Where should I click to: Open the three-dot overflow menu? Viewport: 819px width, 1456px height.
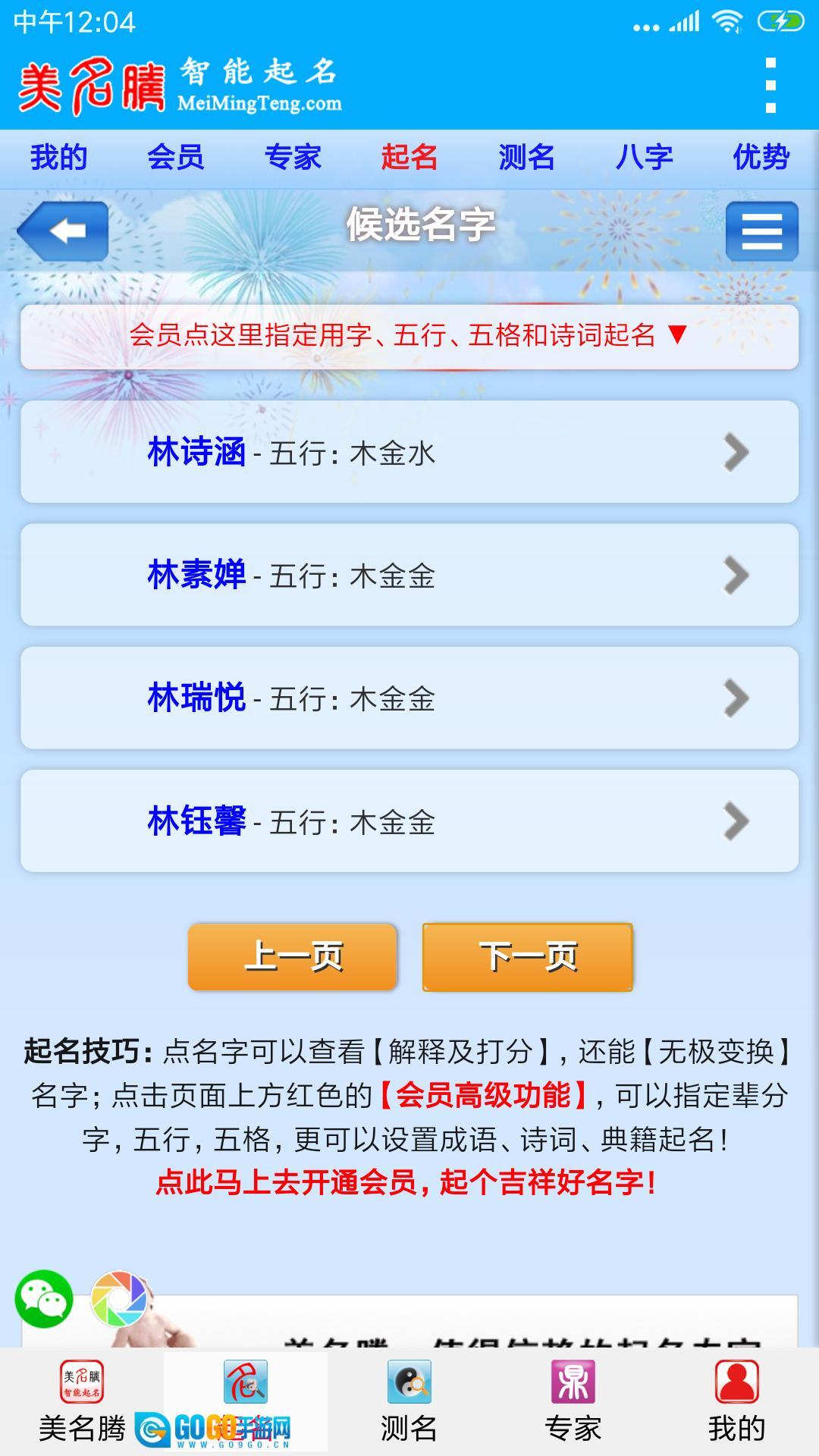770,85
